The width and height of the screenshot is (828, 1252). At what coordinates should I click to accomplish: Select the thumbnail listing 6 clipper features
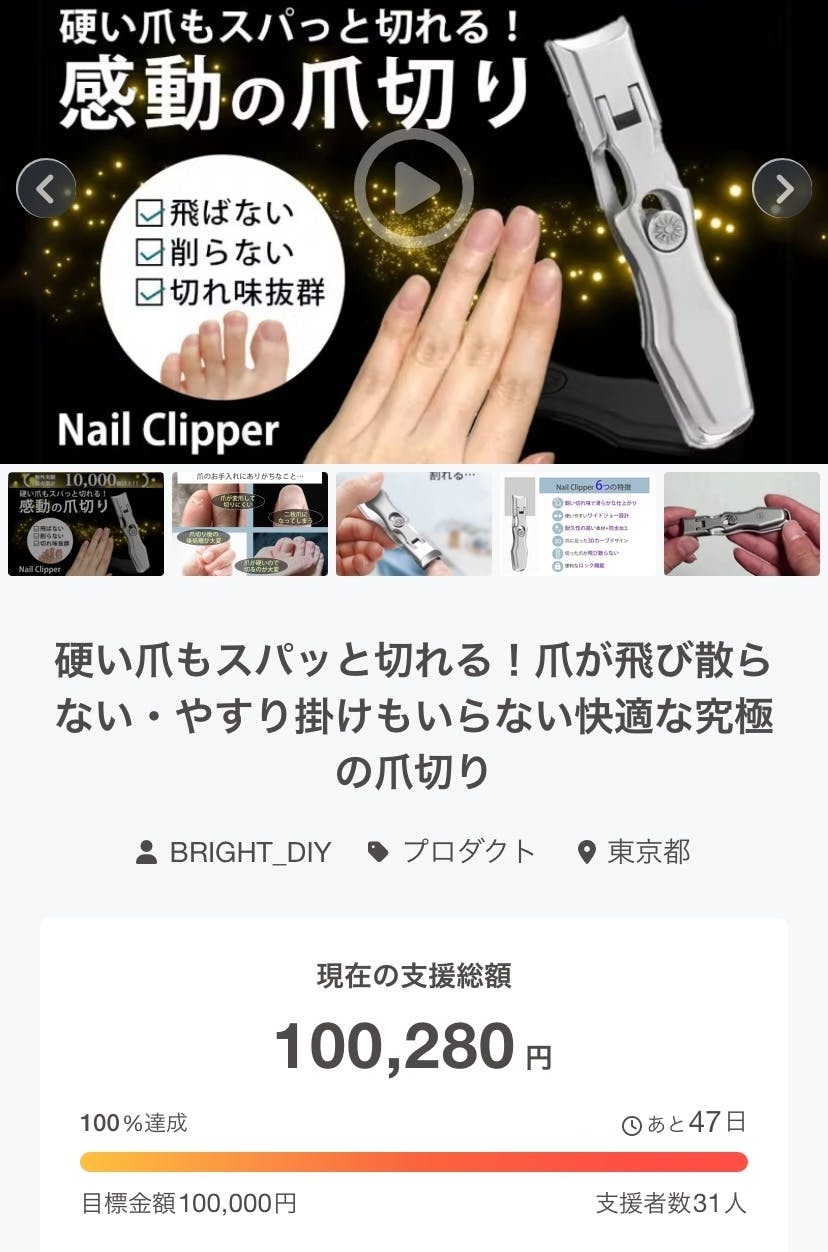[578, 524]
